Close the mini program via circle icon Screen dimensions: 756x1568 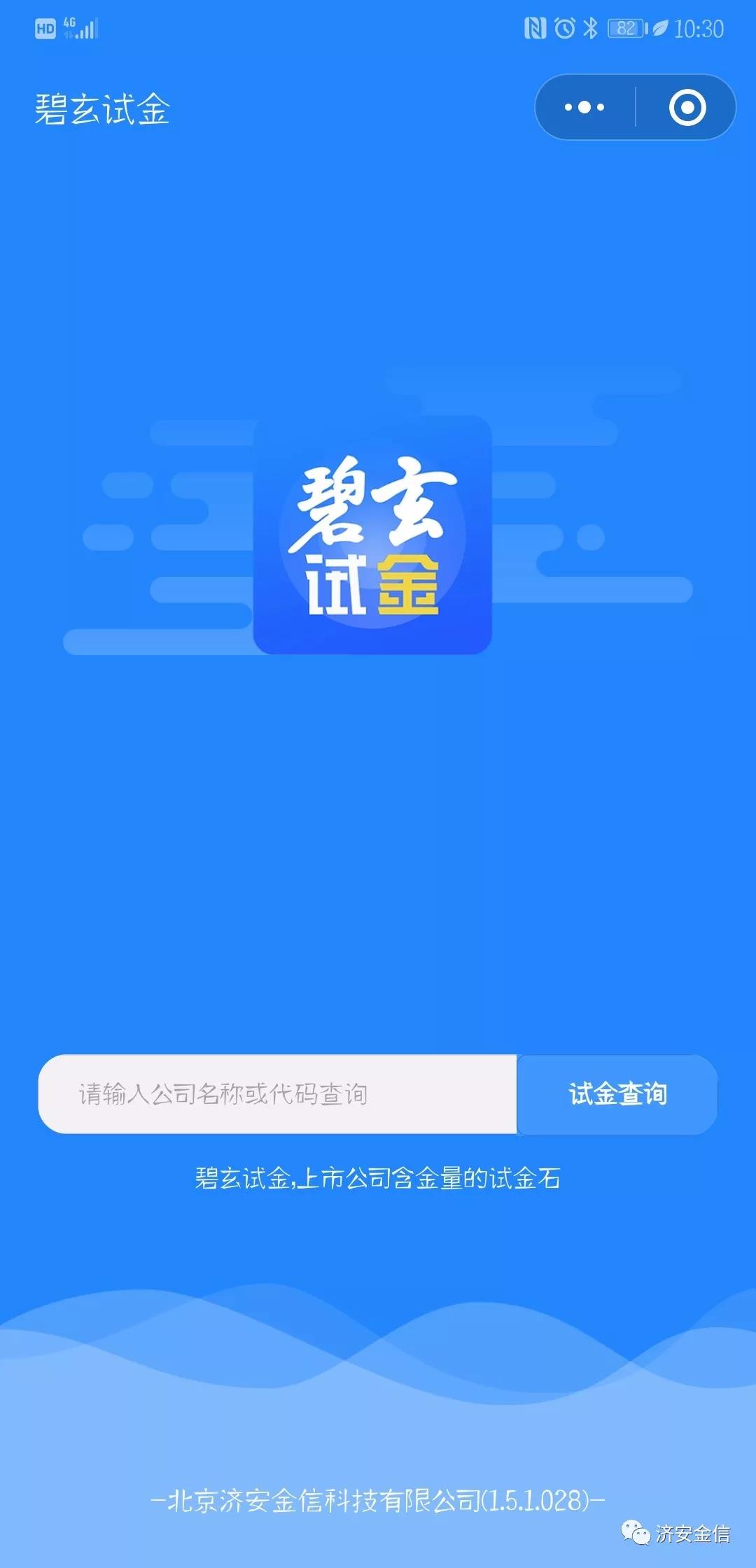[687, 107]
